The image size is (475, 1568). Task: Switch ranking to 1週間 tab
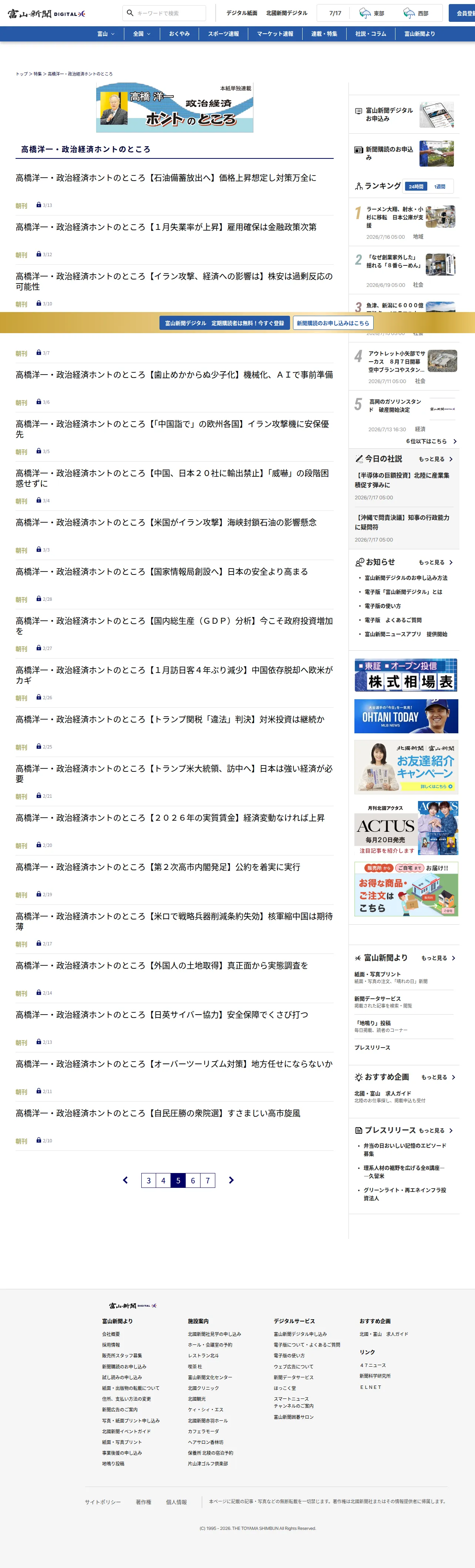point(440,186)
